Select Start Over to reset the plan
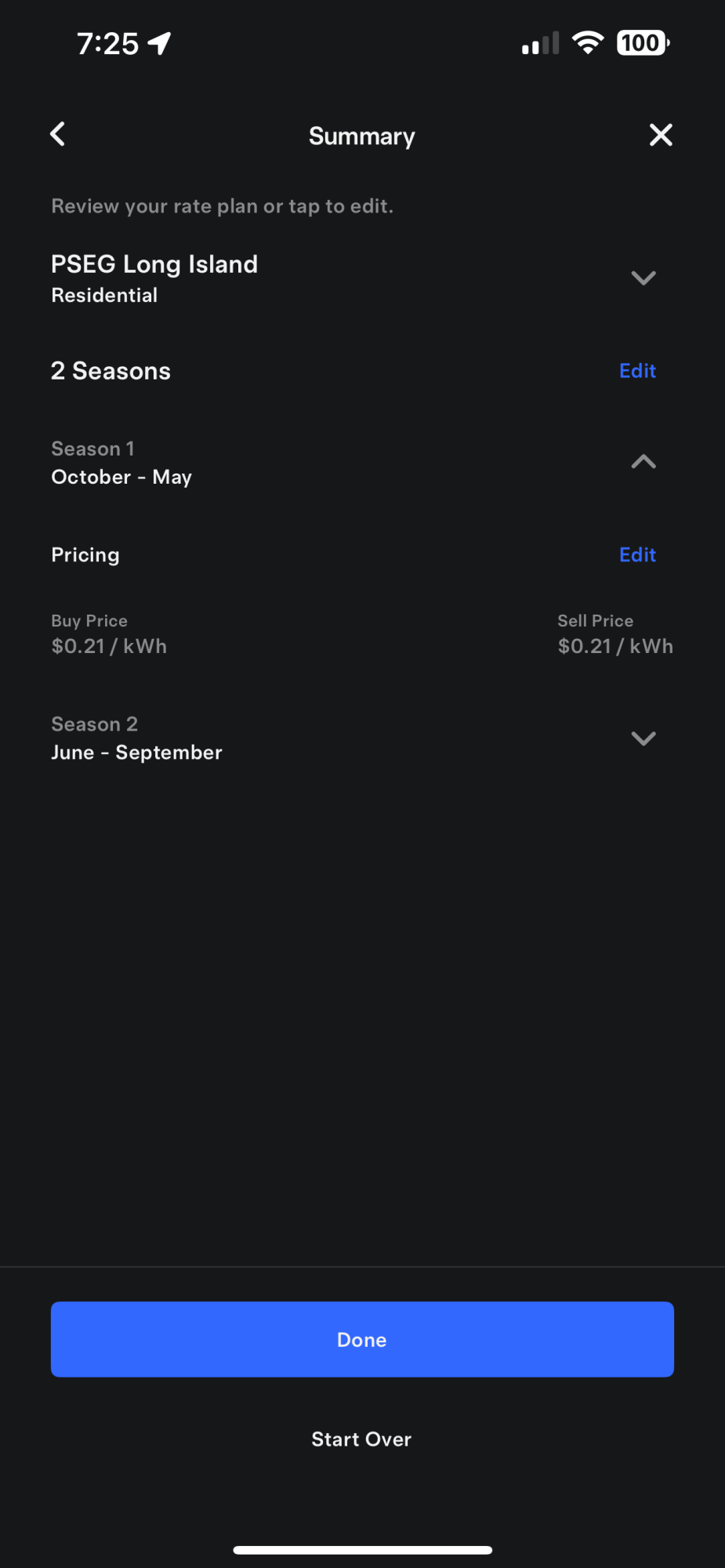 pyautogui.click(x=361, y=1439)
